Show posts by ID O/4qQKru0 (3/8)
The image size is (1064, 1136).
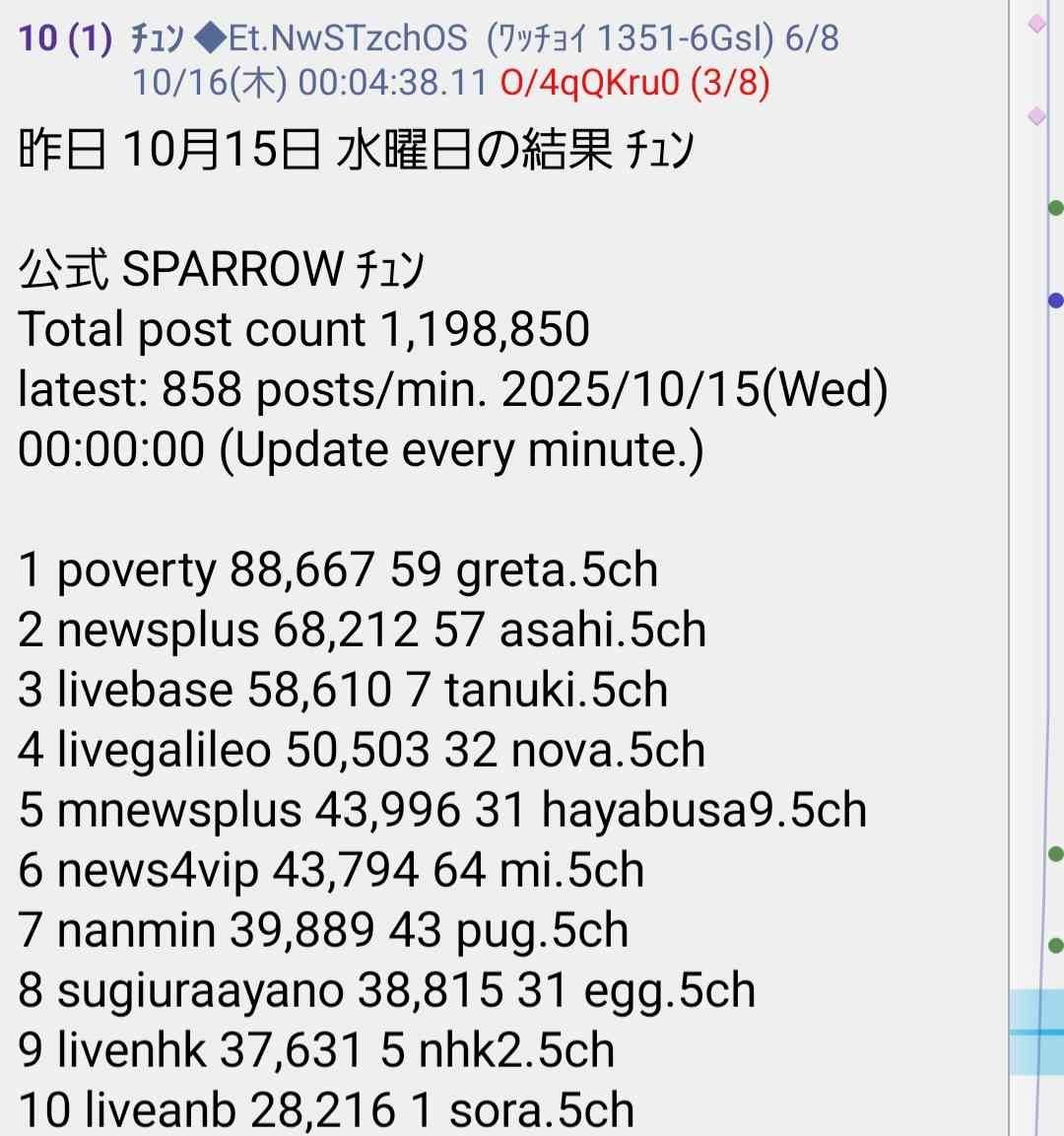[x=634, y=83]
